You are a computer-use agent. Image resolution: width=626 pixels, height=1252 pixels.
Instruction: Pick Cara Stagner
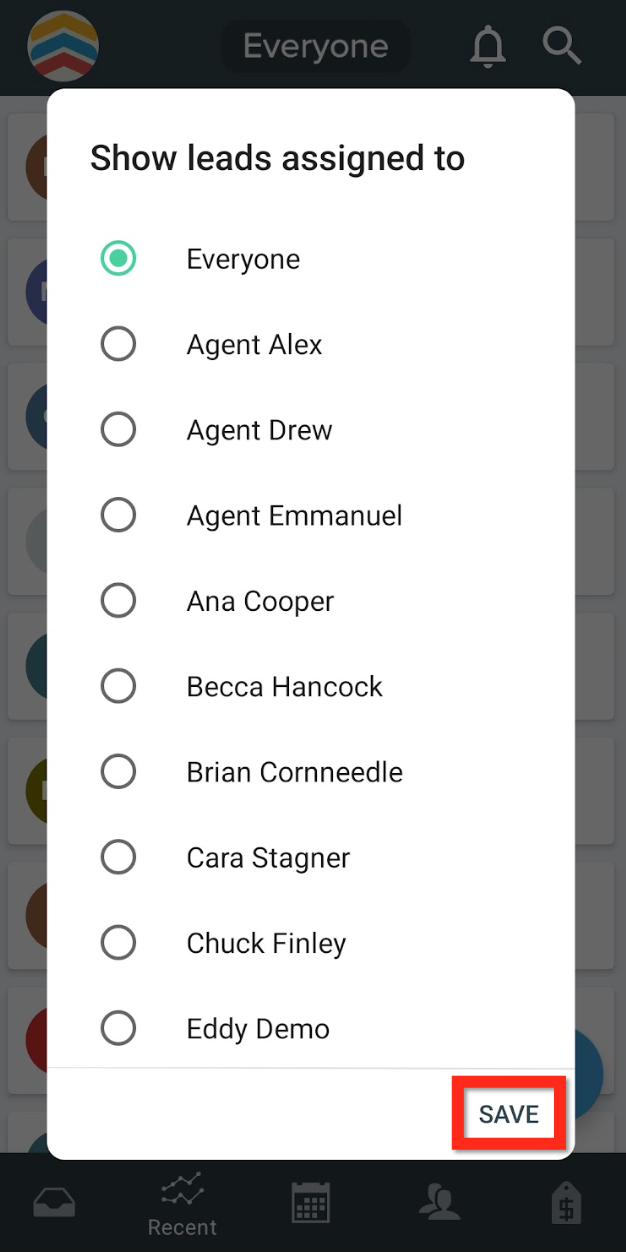point(311,858)
